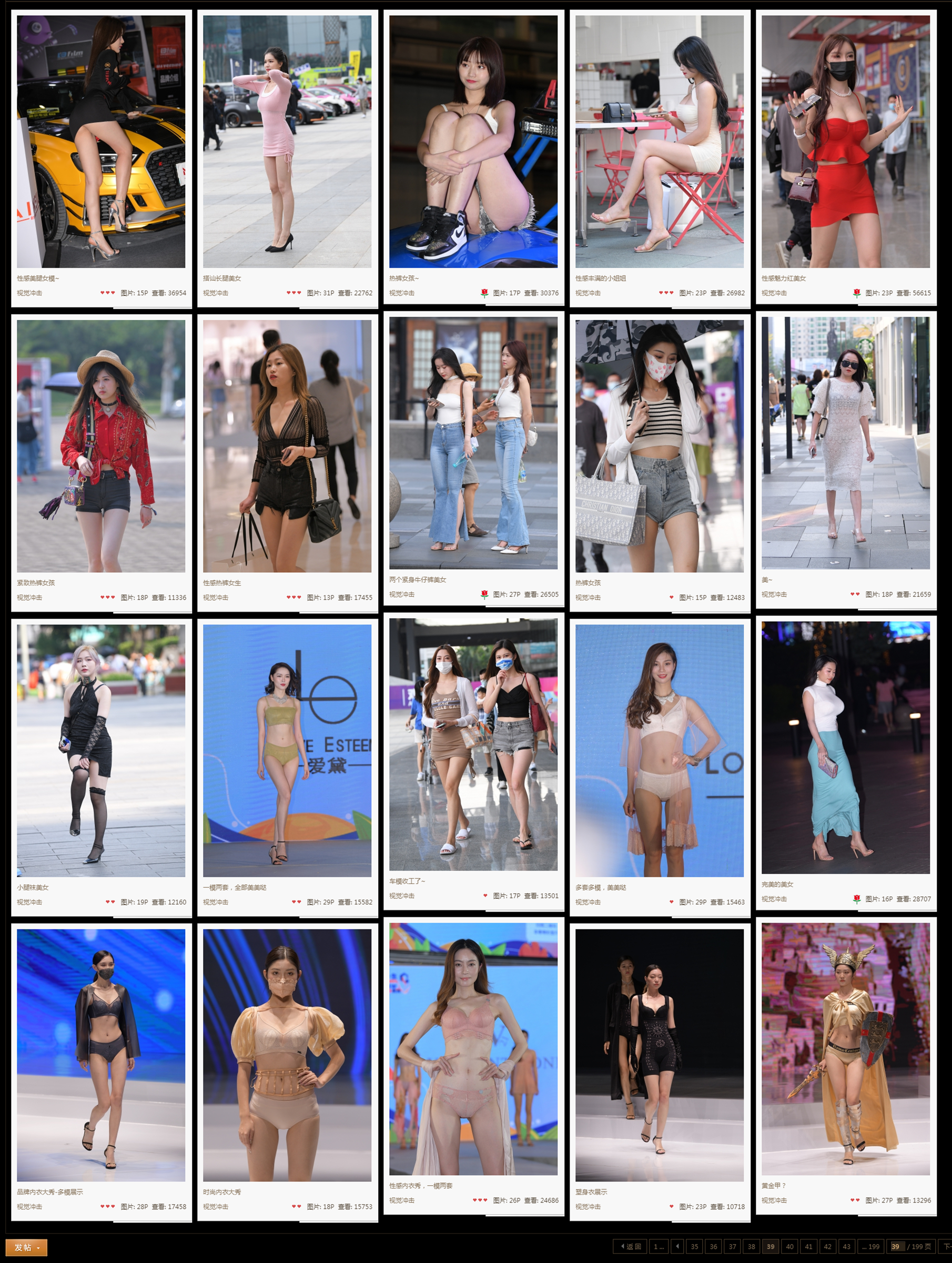952x1263 pixels.
Task: Tap the 返回 back button
Action: (631, 1247)
